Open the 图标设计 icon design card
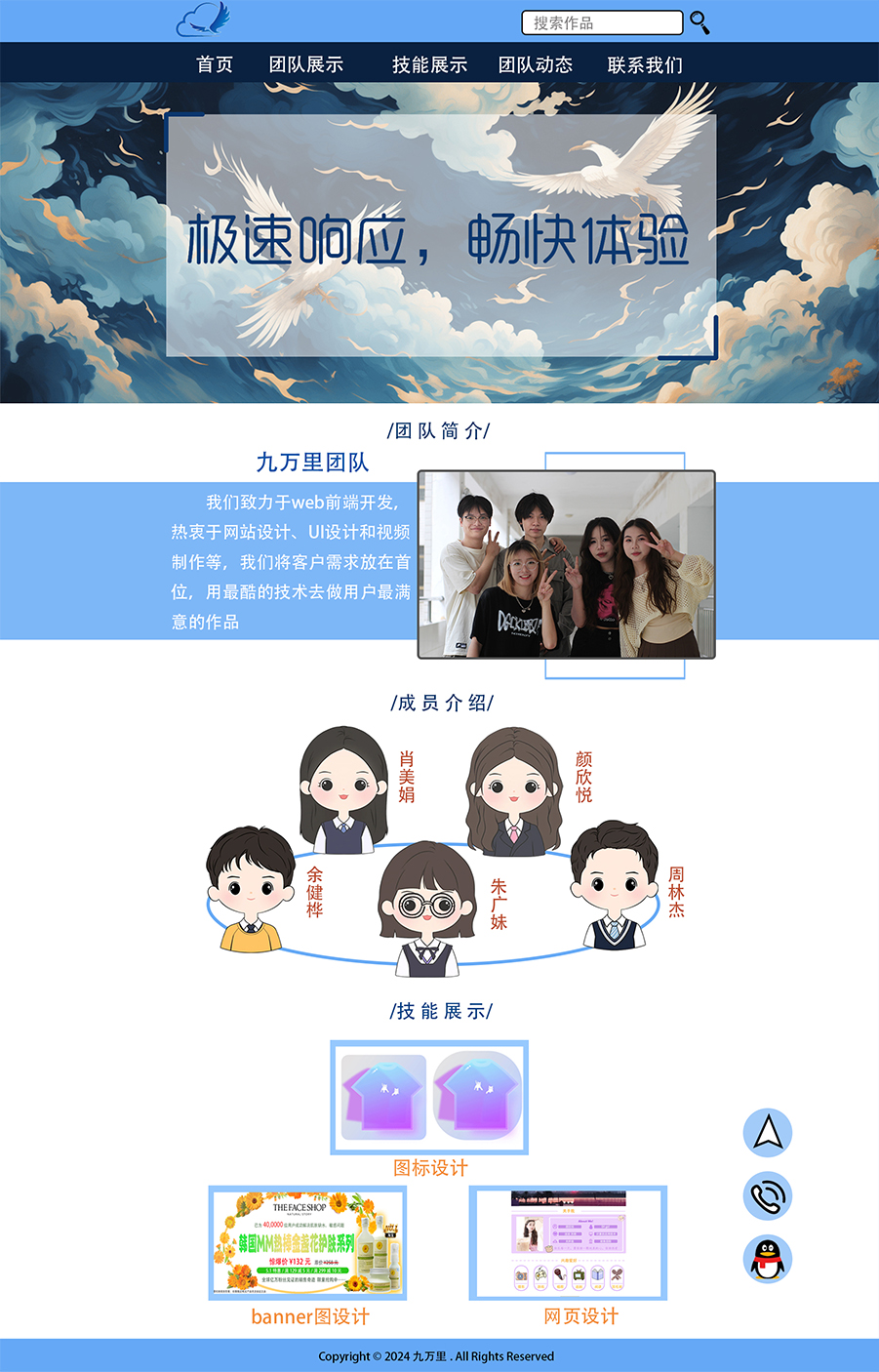Image resolution: width=879 pixels, height=1372 pixels. [429, 1098]
